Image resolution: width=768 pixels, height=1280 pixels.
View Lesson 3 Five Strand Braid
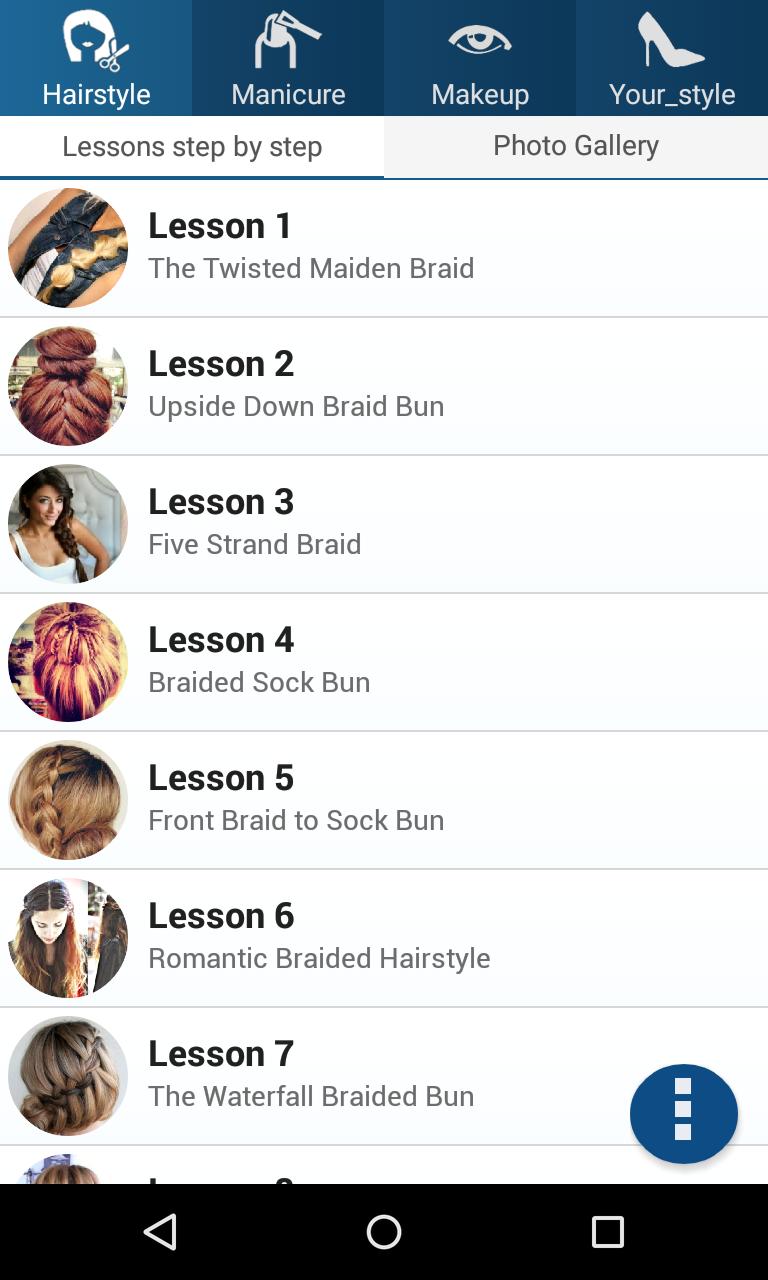pos(384,524)
